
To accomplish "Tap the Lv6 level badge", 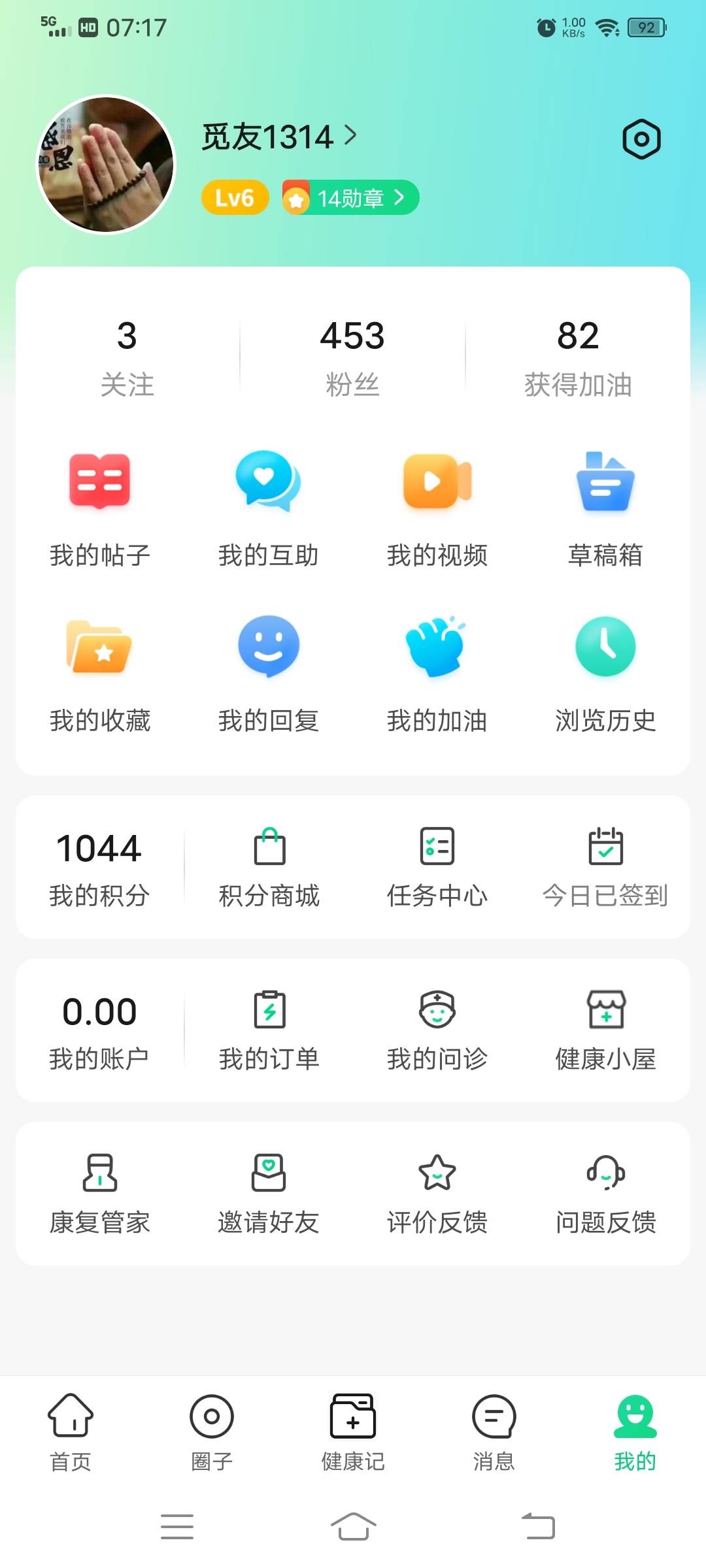I will [x=234, y=197].
